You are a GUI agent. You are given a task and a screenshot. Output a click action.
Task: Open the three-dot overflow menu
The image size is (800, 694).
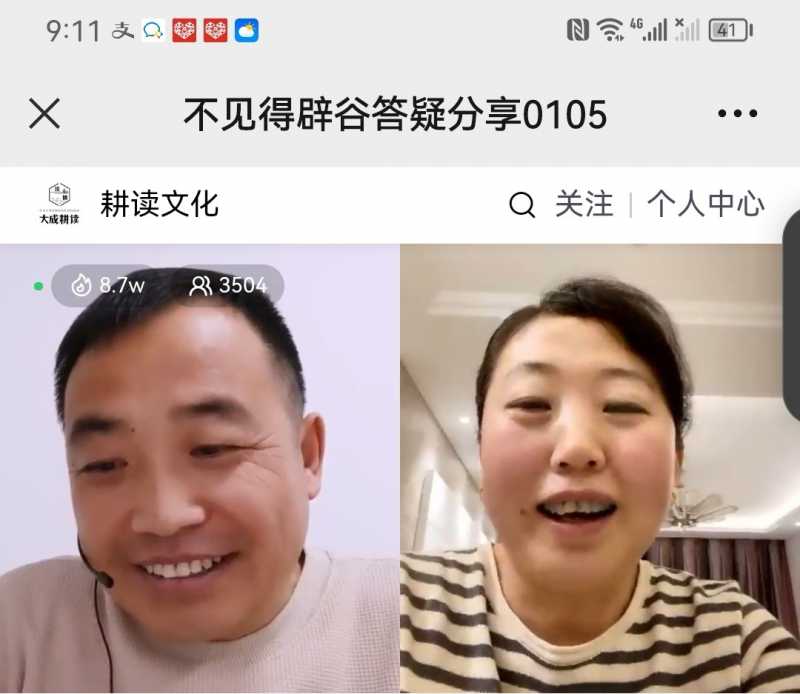(x=737, y=114)
